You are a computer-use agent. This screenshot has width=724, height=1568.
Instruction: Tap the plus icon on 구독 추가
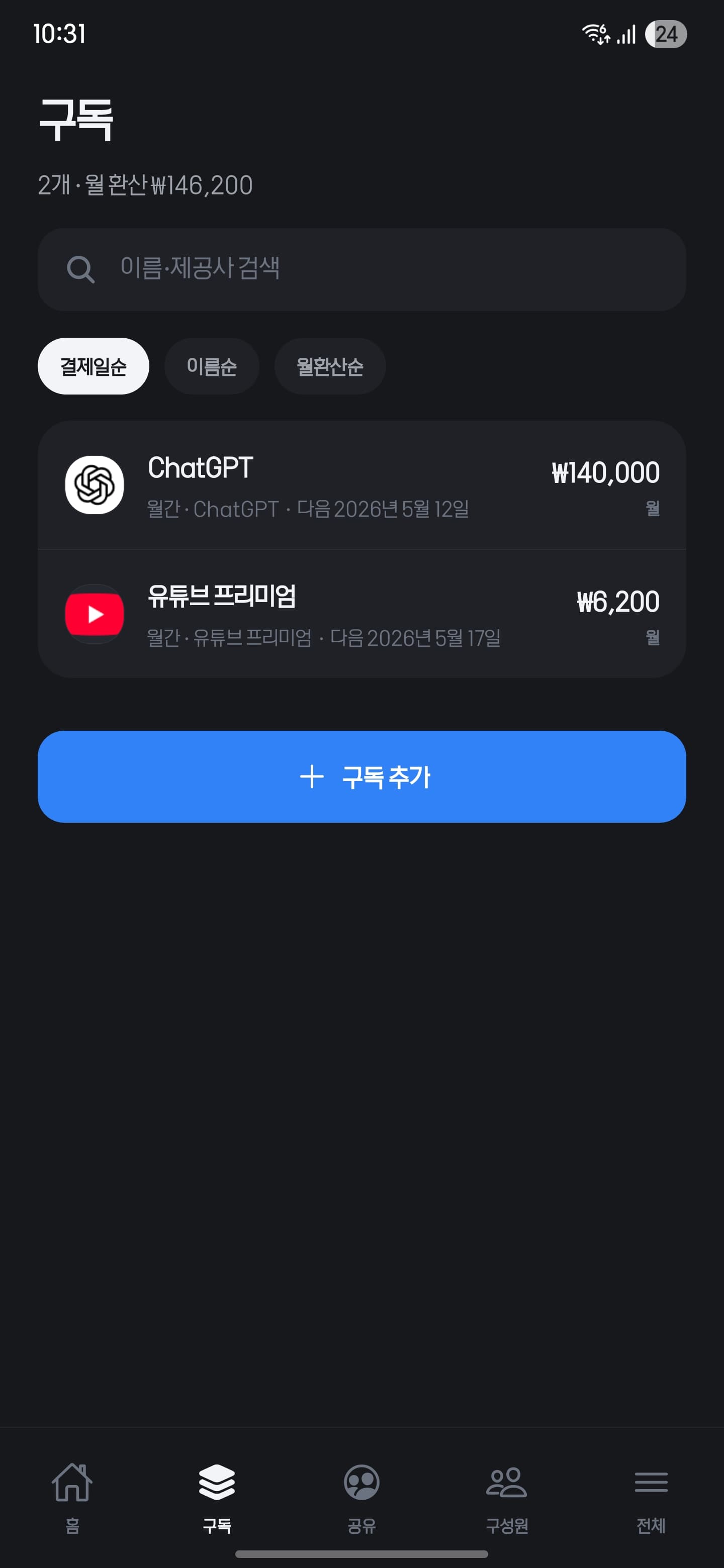coord(312,776)
